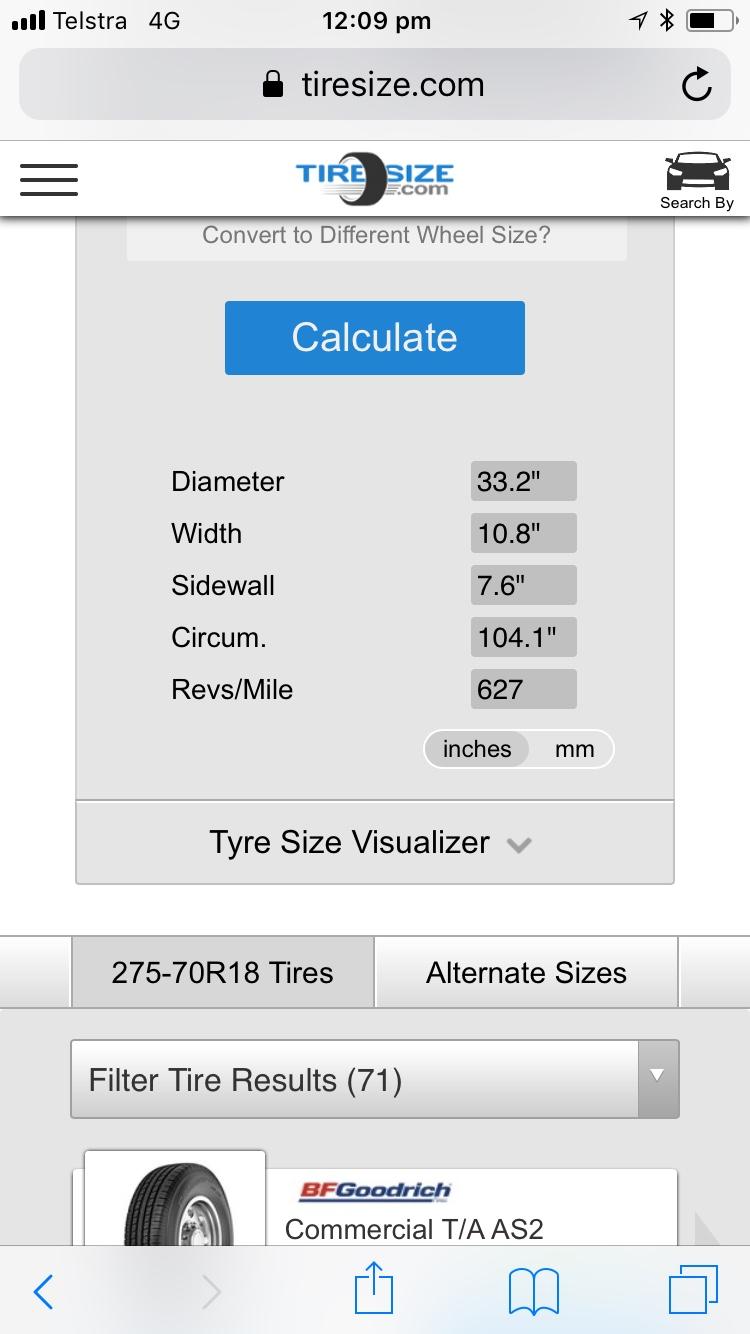Open Filter Tire Results dropdown

tap(374, 1080)
